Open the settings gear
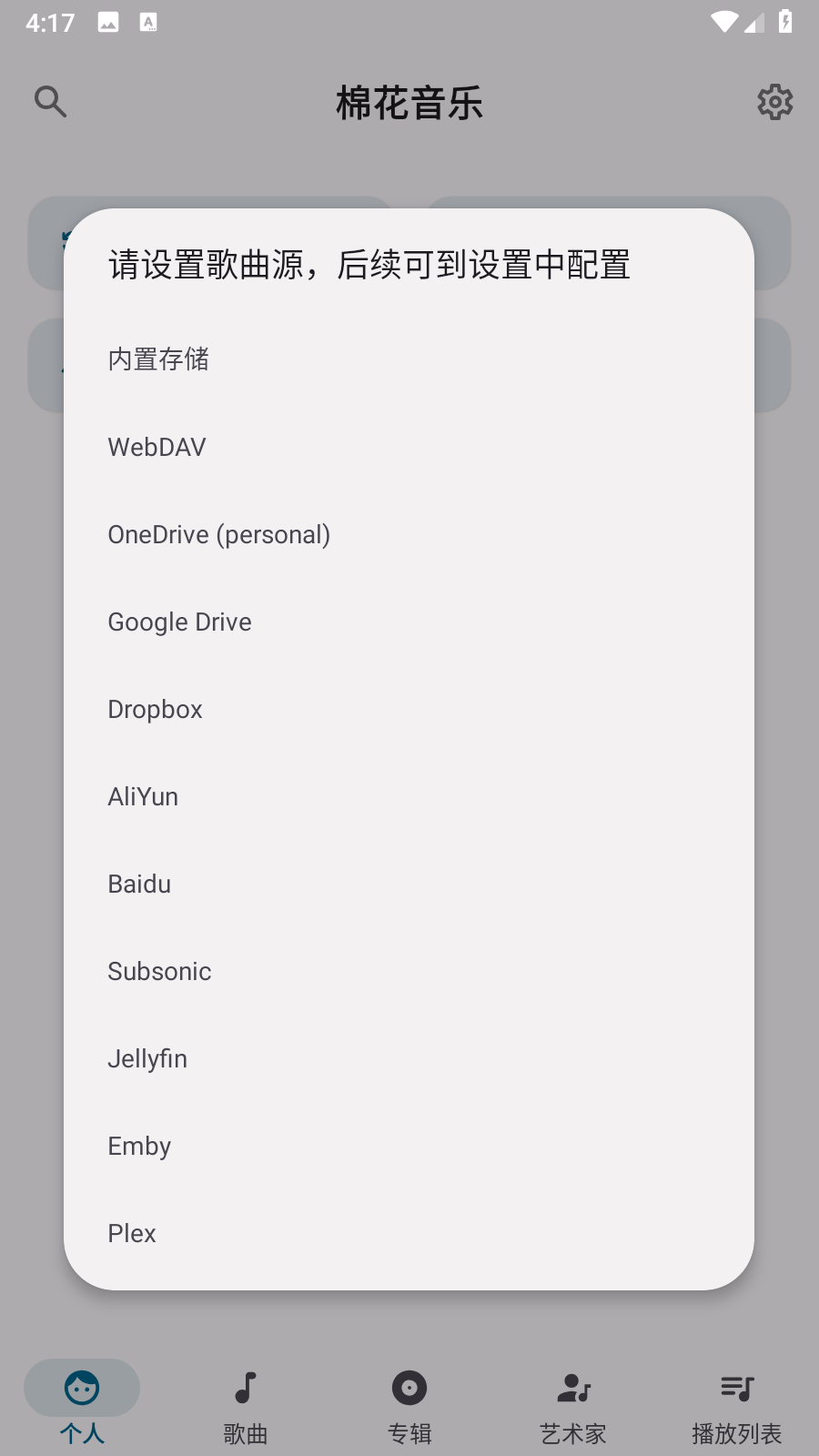The height and width of the screenshot is (1456, 819). (x=773, y=102)
